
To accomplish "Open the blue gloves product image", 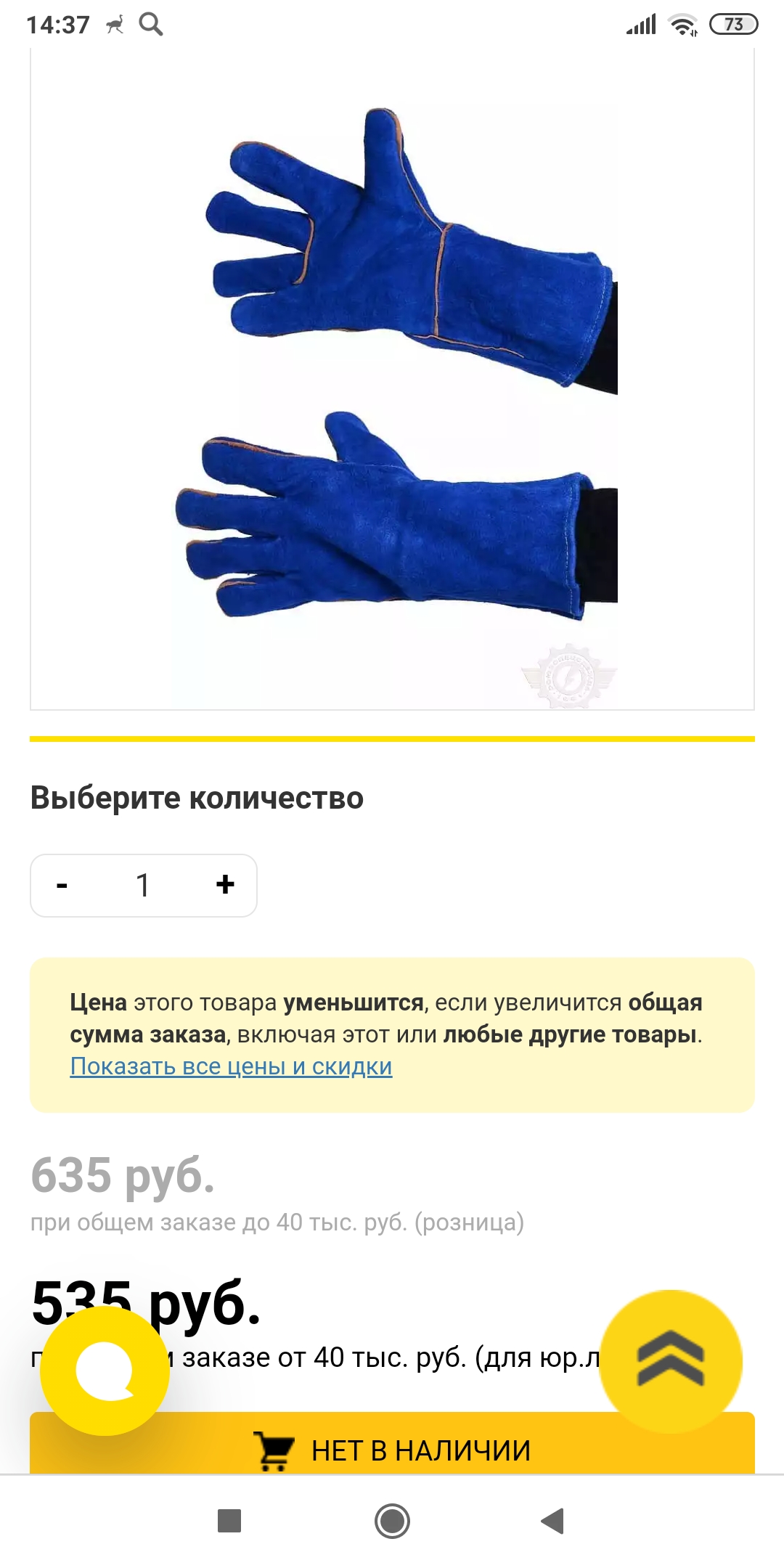I will pyautogui.click(x=392, y=377).
